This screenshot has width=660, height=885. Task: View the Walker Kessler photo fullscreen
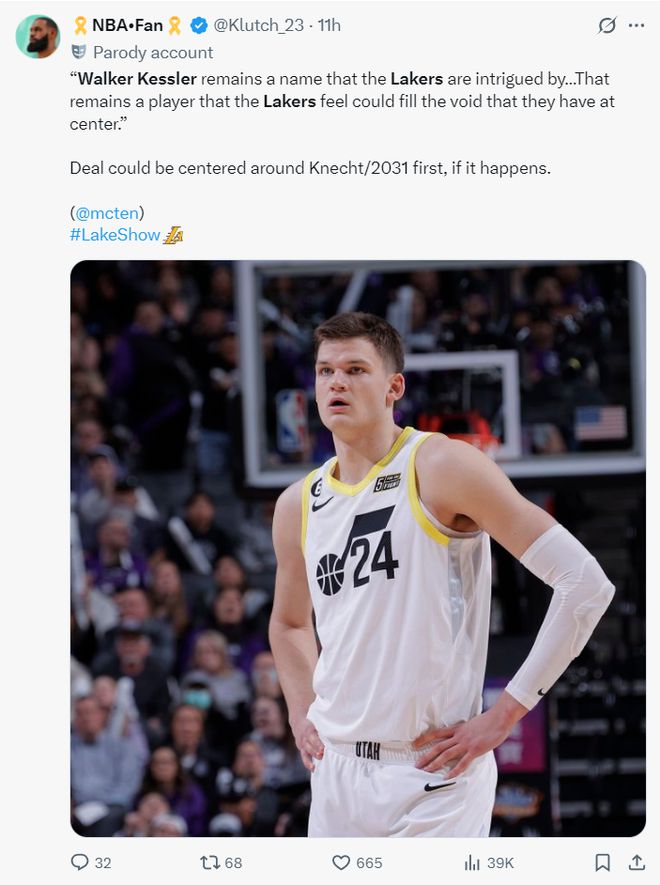(x=357, y=548)
